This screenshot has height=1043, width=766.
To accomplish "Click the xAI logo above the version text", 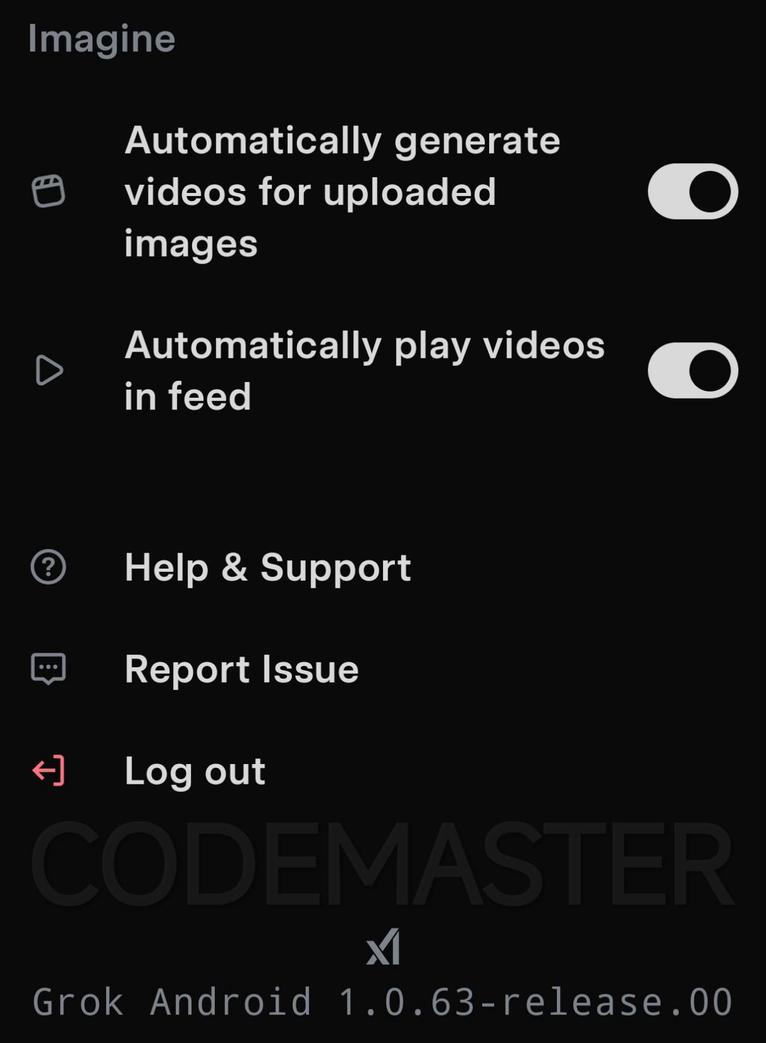I will click(383, 944).
